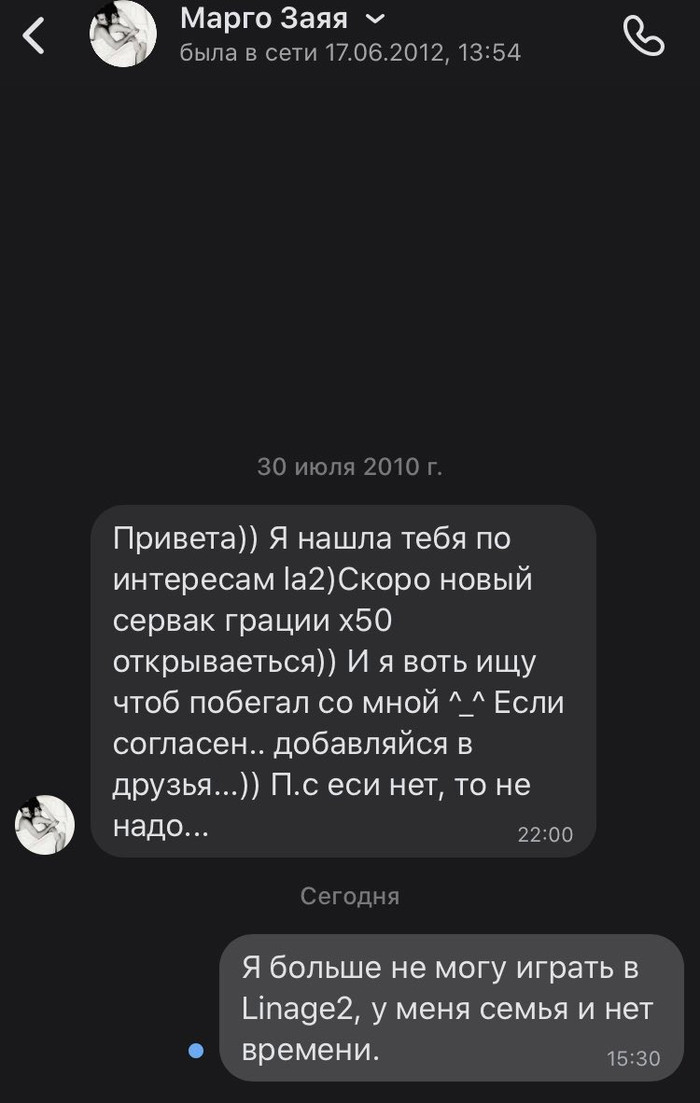The width and height of the screenshot is (700, 1103).
Task: Open Марго Заяя's profile photo in header
Action: tap(123, 35)
